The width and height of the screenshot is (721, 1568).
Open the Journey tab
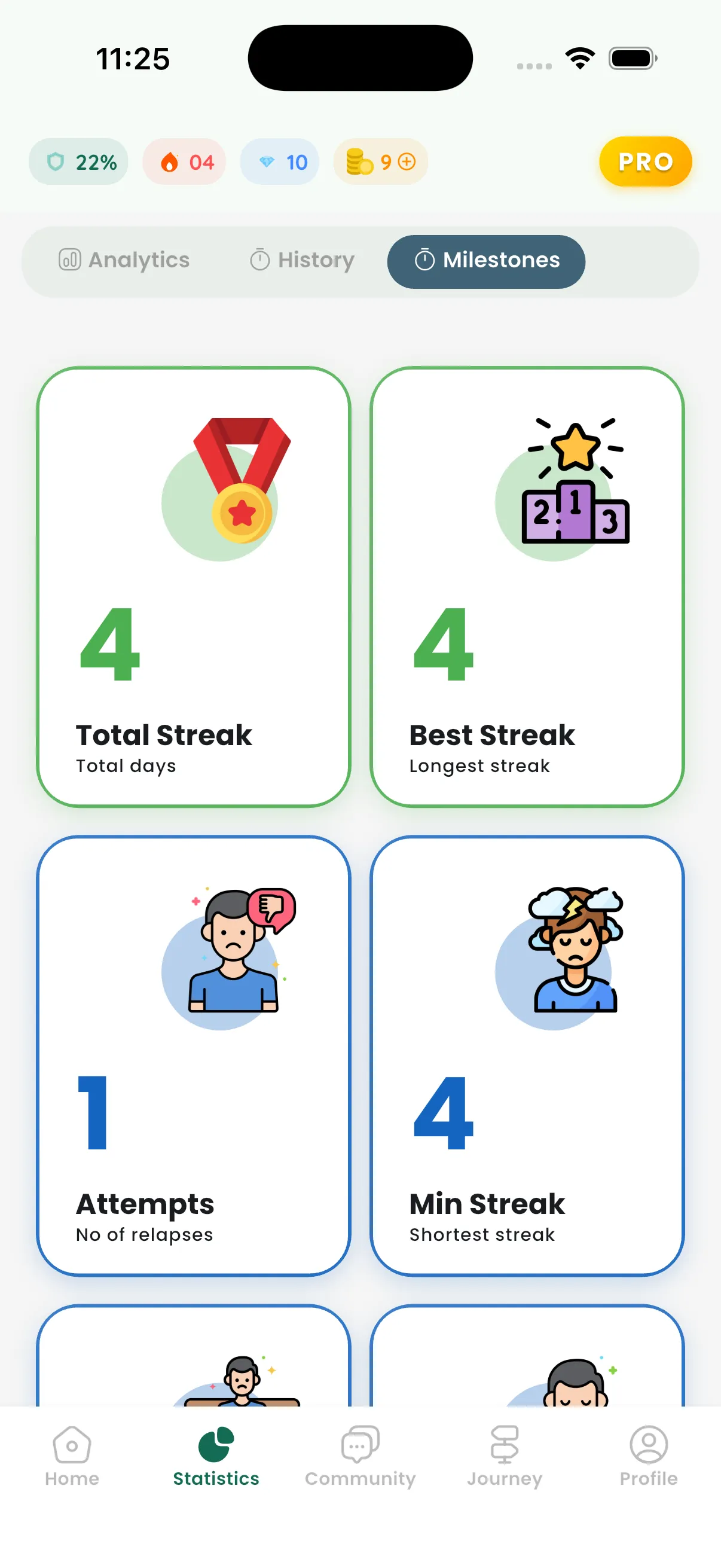(x=505, y=1456)
